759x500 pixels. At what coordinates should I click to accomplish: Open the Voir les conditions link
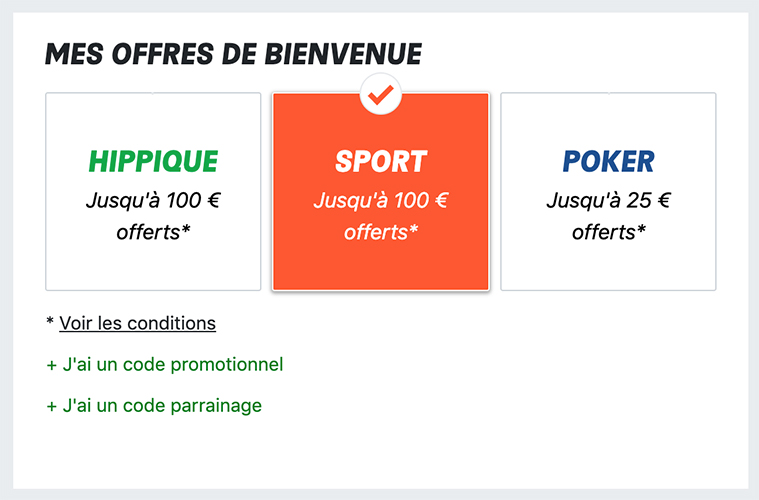click(137, 323)
